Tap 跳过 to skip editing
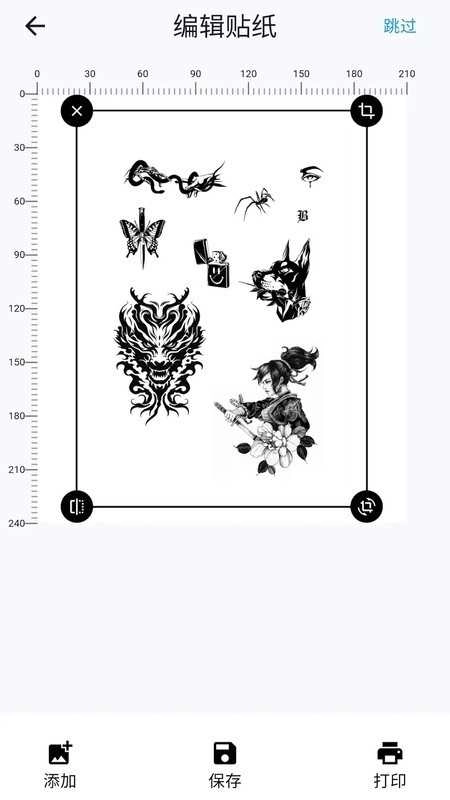The height and width of the screenshot is (800, 450). coord(400,26)
